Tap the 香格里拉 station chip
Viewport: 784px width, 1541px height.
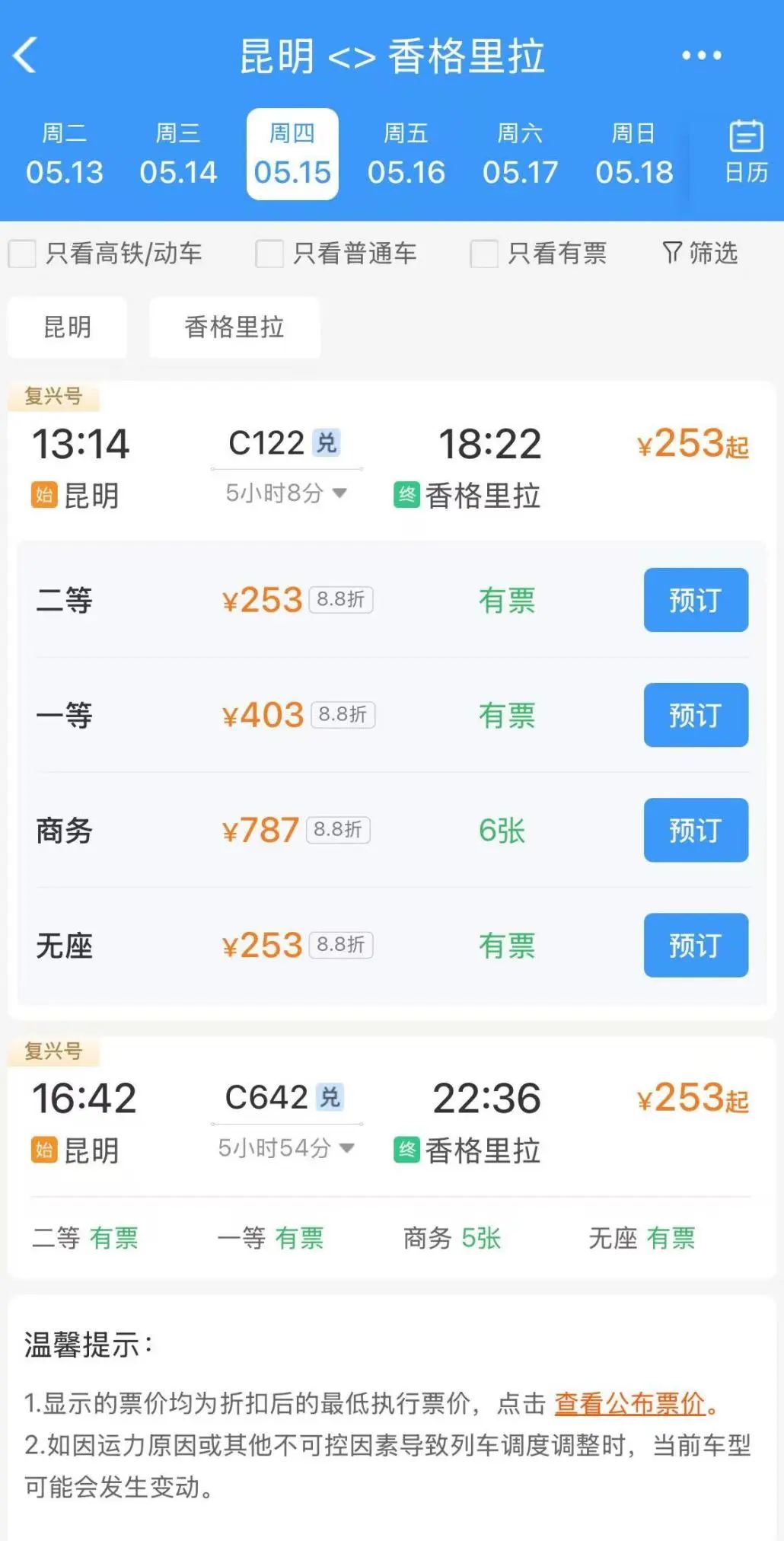pyautogui.click(x=234, y=327)
